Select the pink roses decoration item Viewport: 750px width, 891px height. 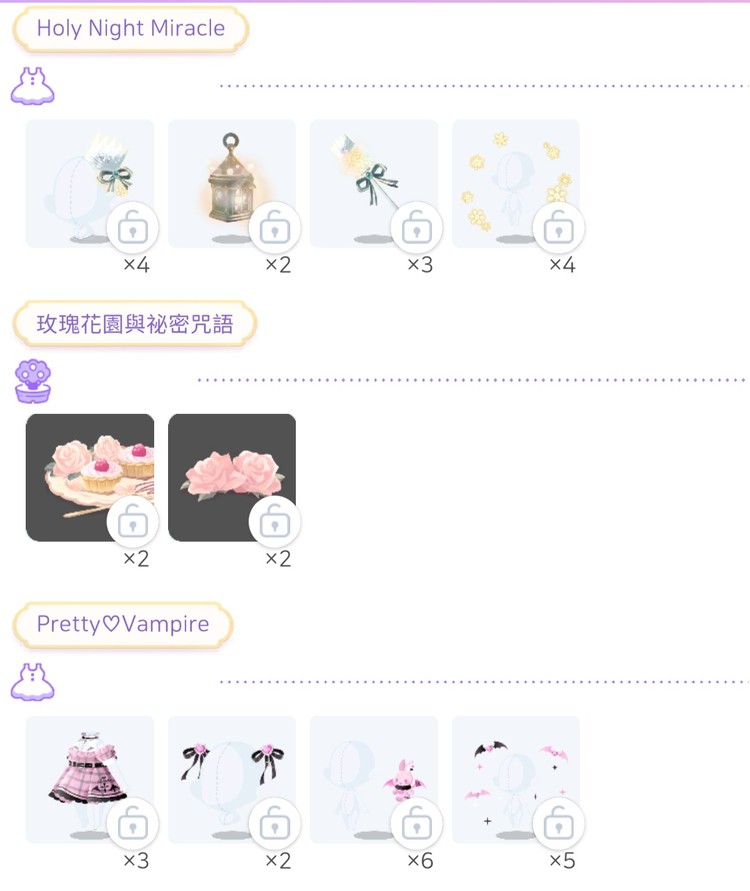point(232,478)
